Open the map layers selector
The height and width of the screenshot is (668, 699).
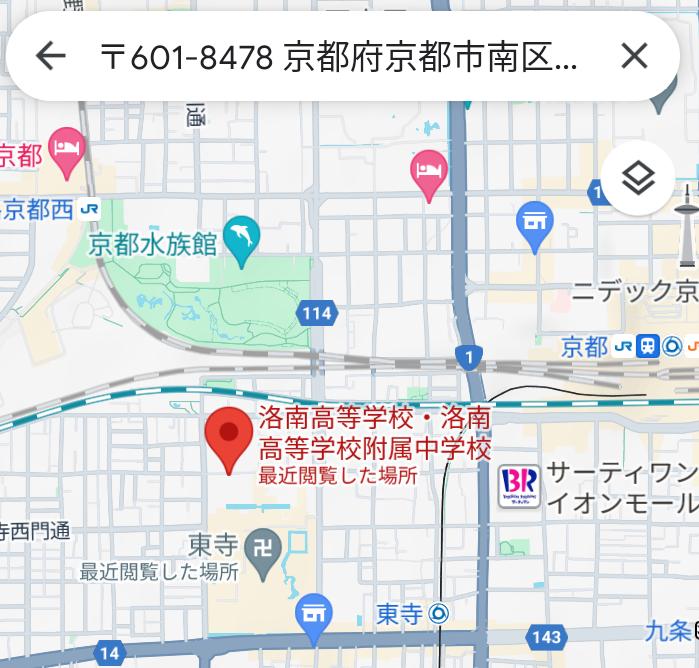click(638, 180)
